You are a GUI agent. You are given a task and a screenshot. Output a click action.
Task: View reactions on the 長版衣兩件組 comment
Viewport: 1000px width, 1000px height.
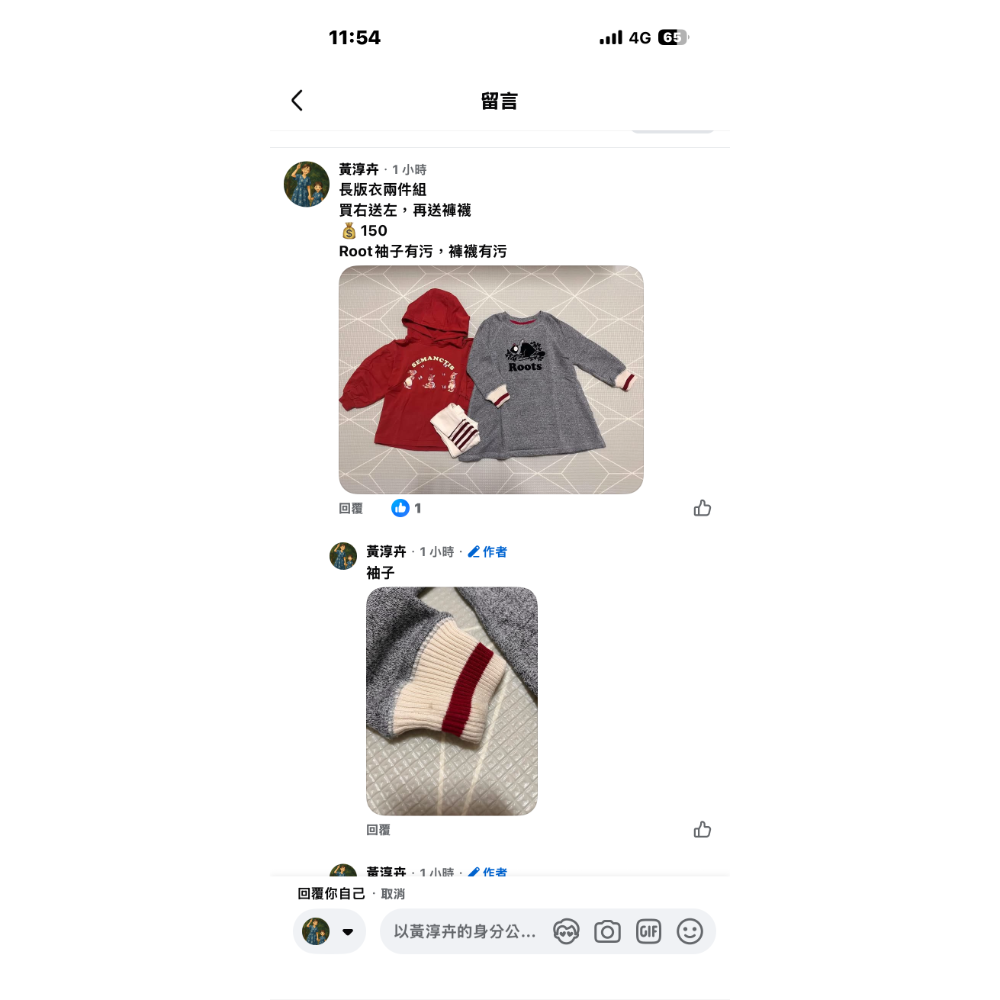[x=406, y=508]
